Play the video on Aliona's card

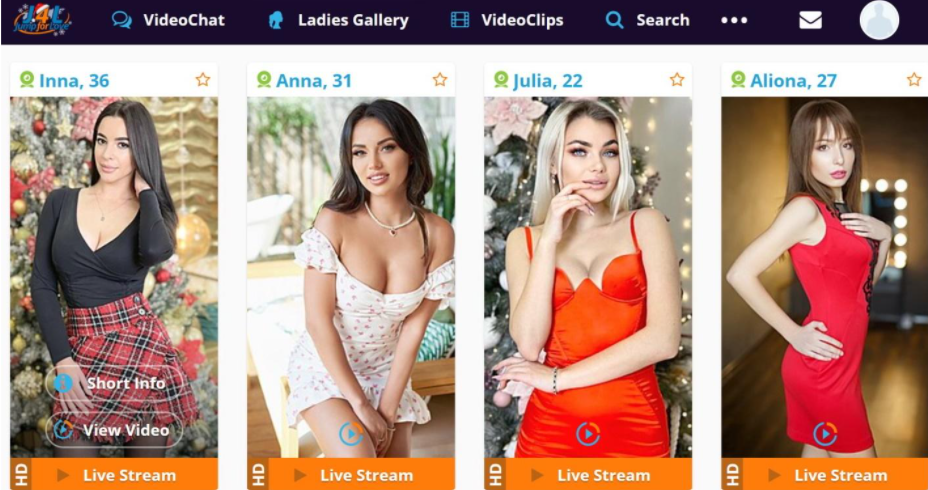click(824, 433)
